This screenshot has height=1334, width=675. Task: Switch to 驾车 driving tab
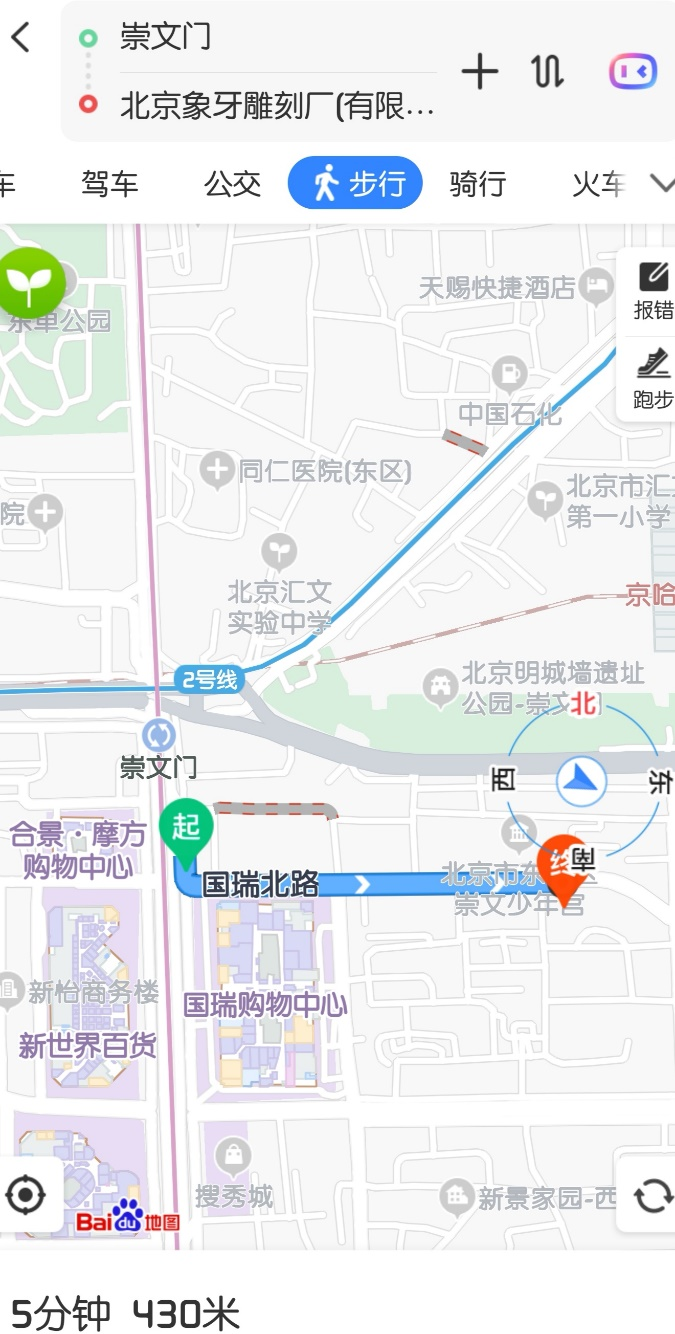110,184
